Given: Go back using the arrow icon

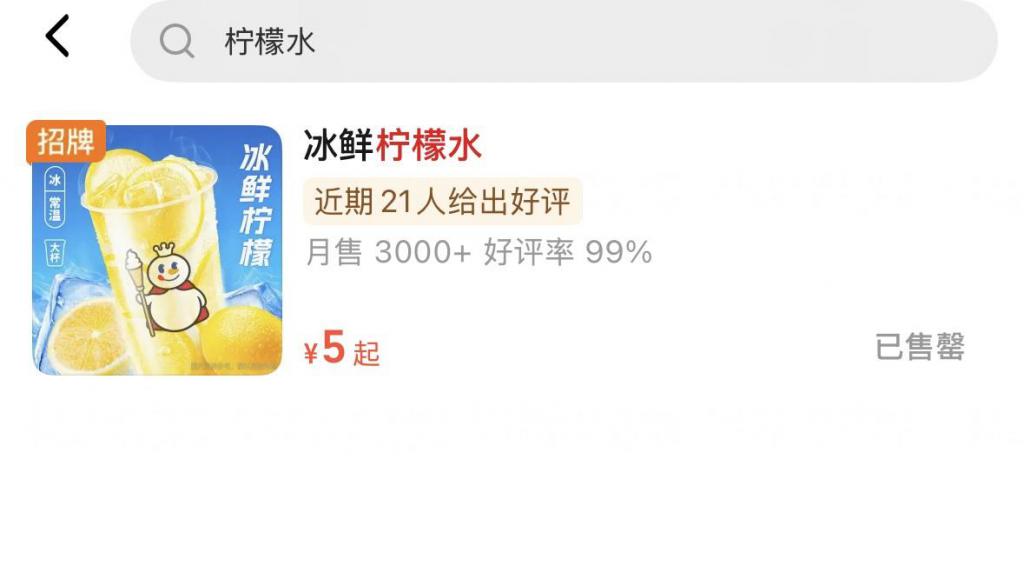Looking at the screenshot, I should point(58,38).
